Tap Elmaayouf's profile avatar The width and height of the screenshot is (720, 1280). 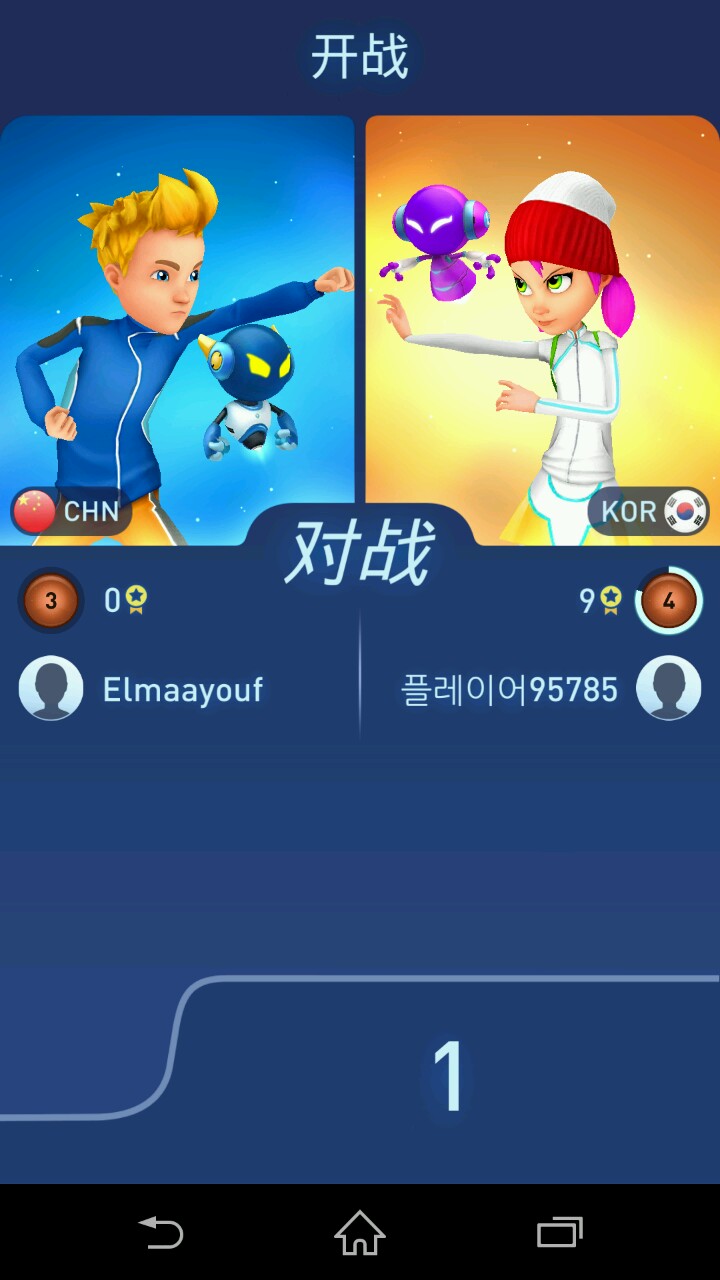[x=51, y=688]
